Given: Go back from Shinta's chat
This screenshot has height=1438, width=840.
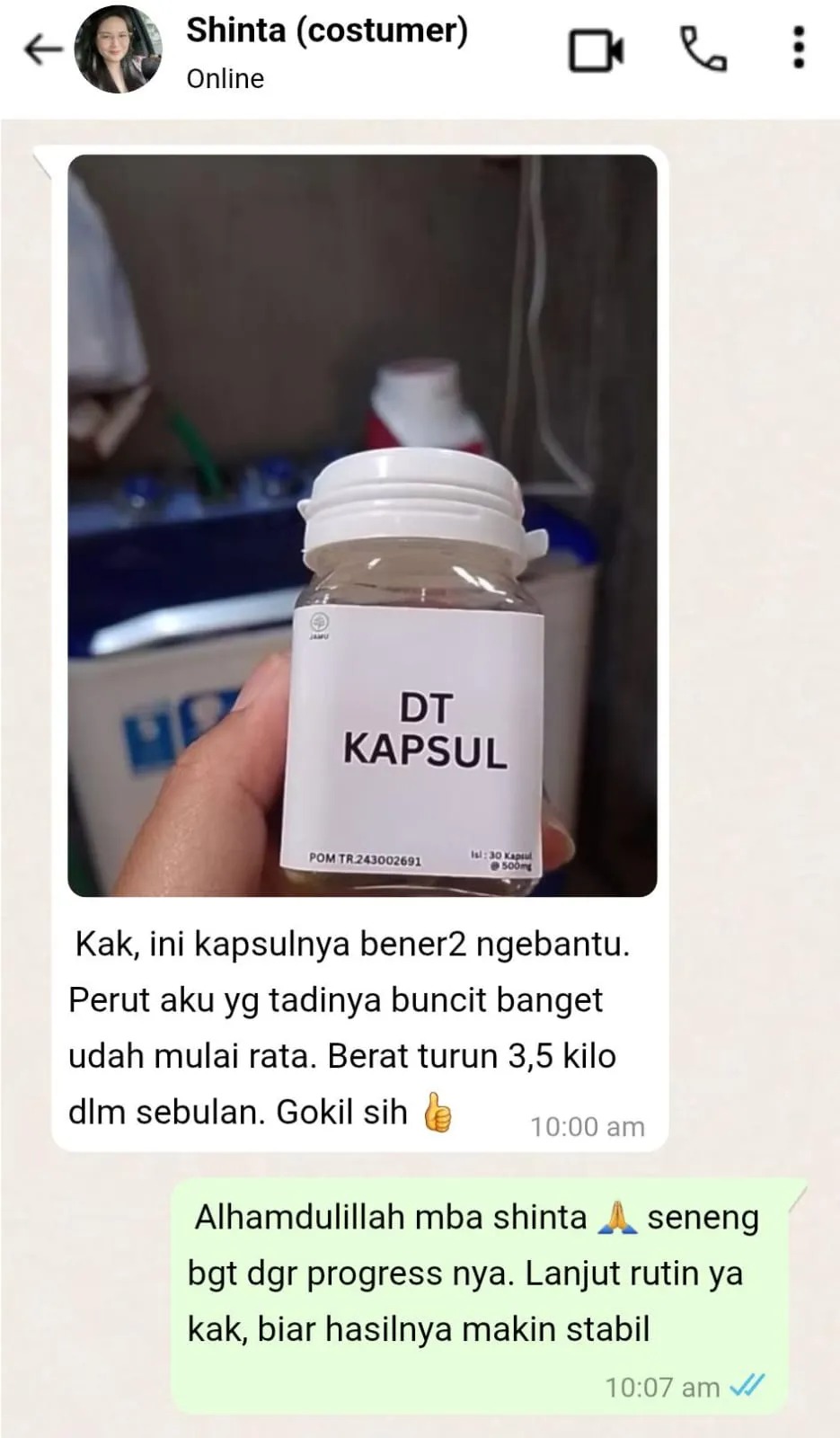Looking at the screenshot, I should 42,50.
